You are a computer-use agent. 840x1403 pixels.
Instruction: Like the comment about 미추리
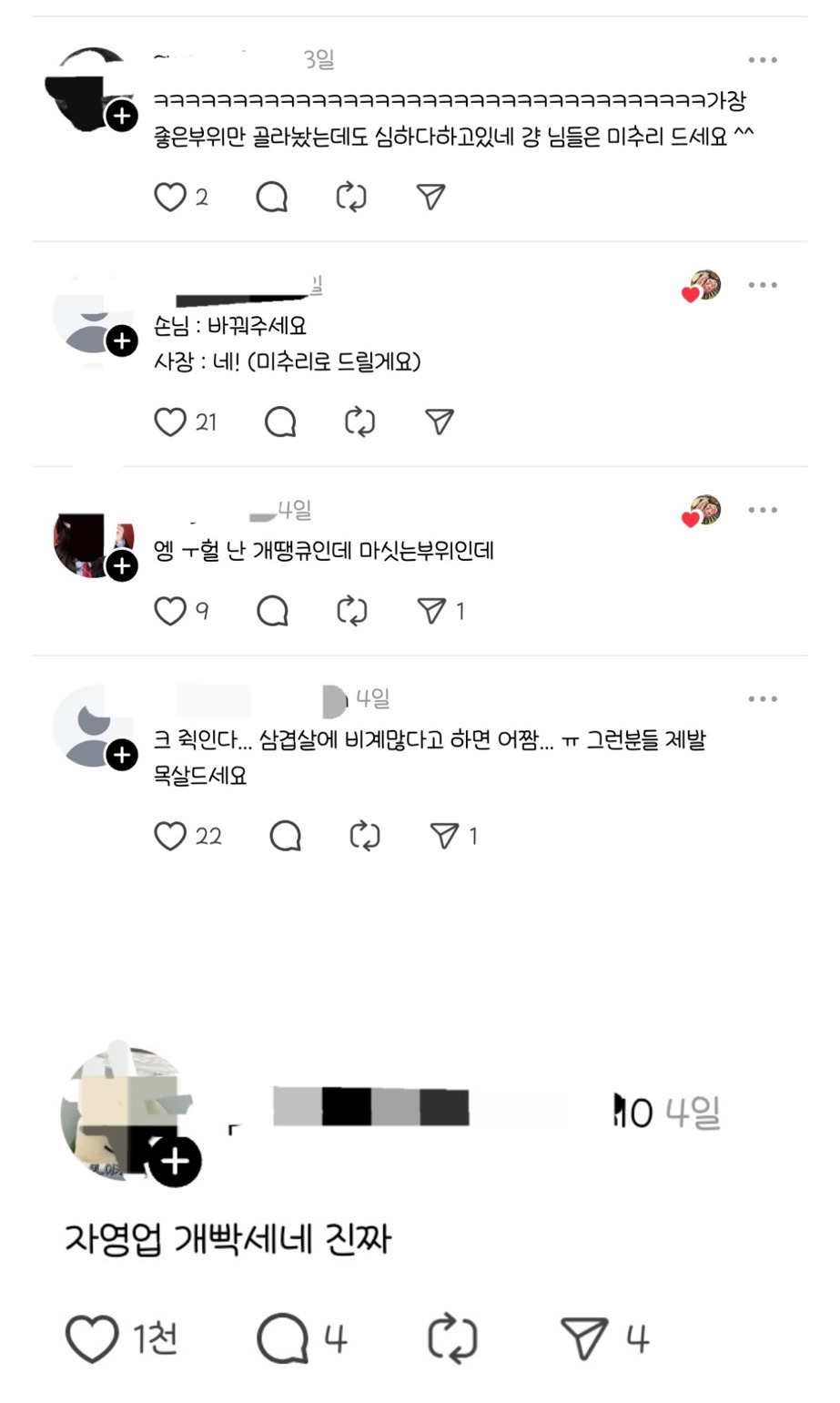pyautogui.click(x=171, y=196)
